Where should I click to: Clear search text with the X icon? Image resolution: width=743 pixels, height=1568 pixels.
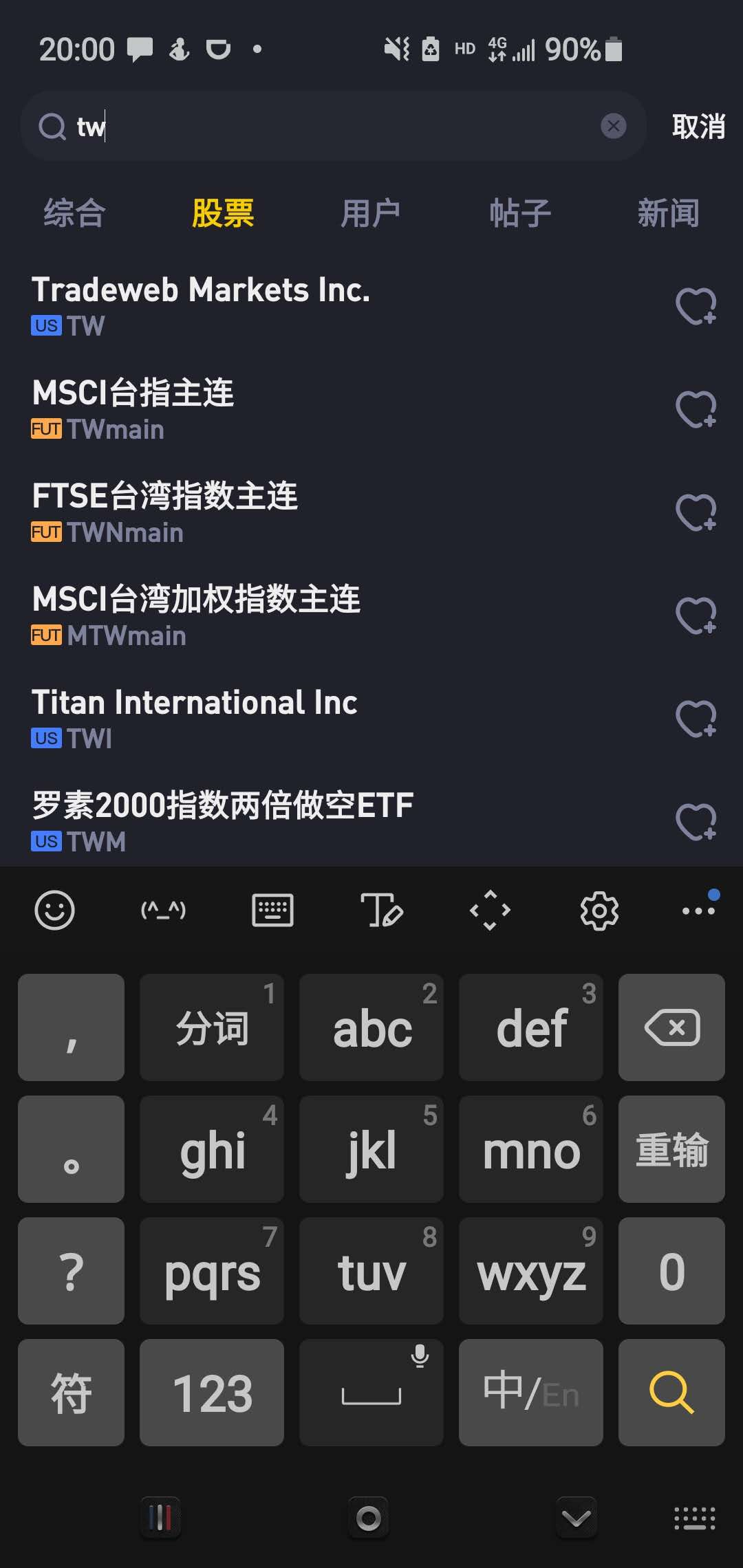pos(612,126)
